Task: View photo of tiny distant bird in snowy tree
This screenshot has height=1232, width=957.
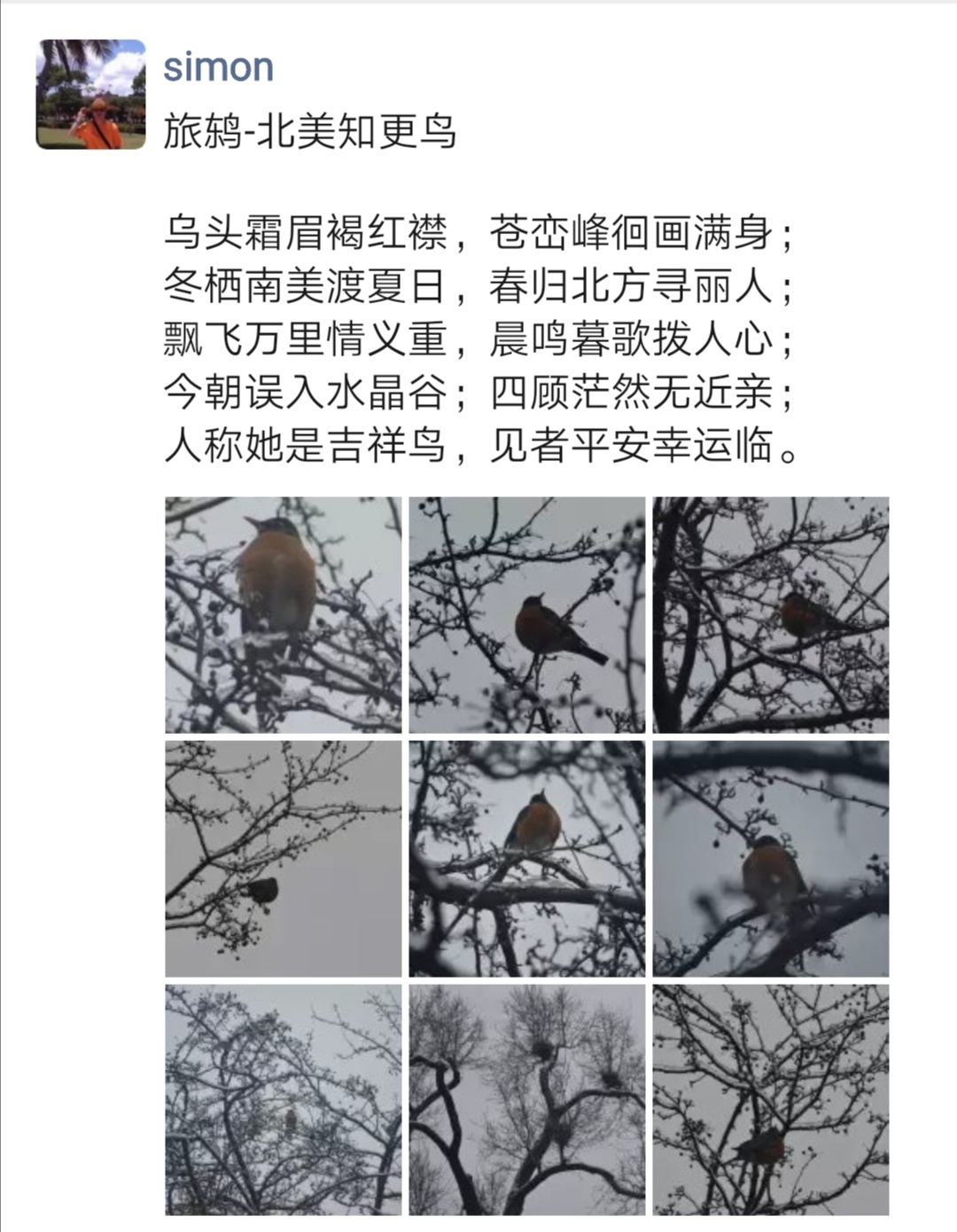Action: click(283, 1099)
